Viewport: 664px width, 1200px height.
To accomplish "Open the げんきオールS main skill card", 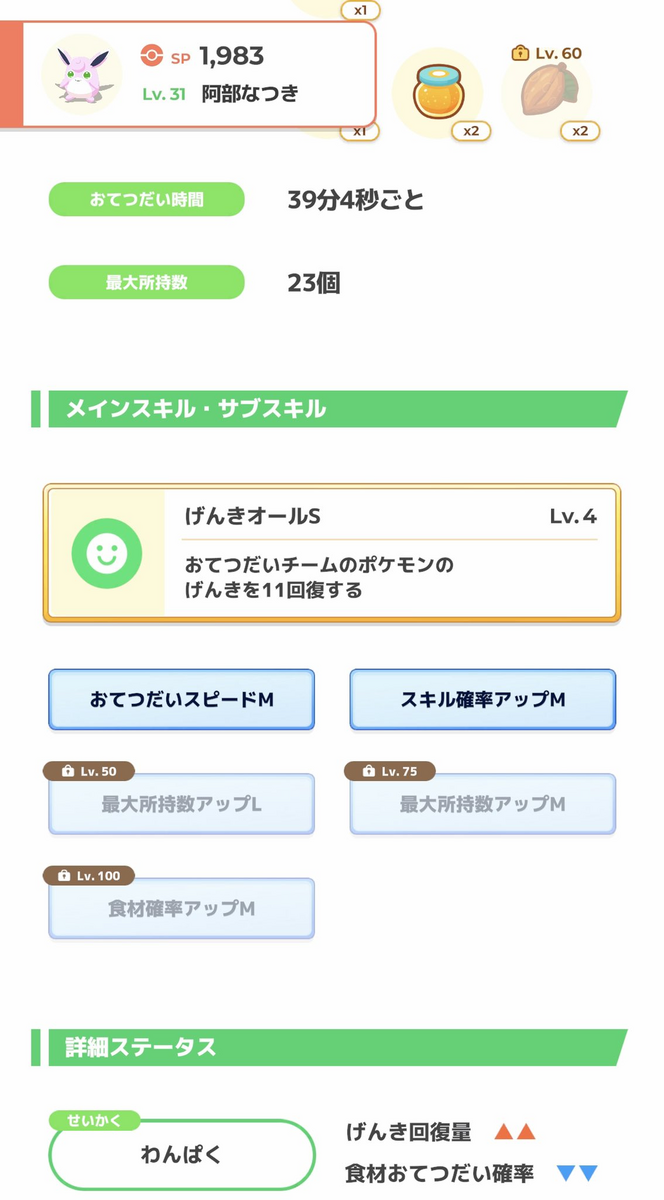I will [331, 554].
